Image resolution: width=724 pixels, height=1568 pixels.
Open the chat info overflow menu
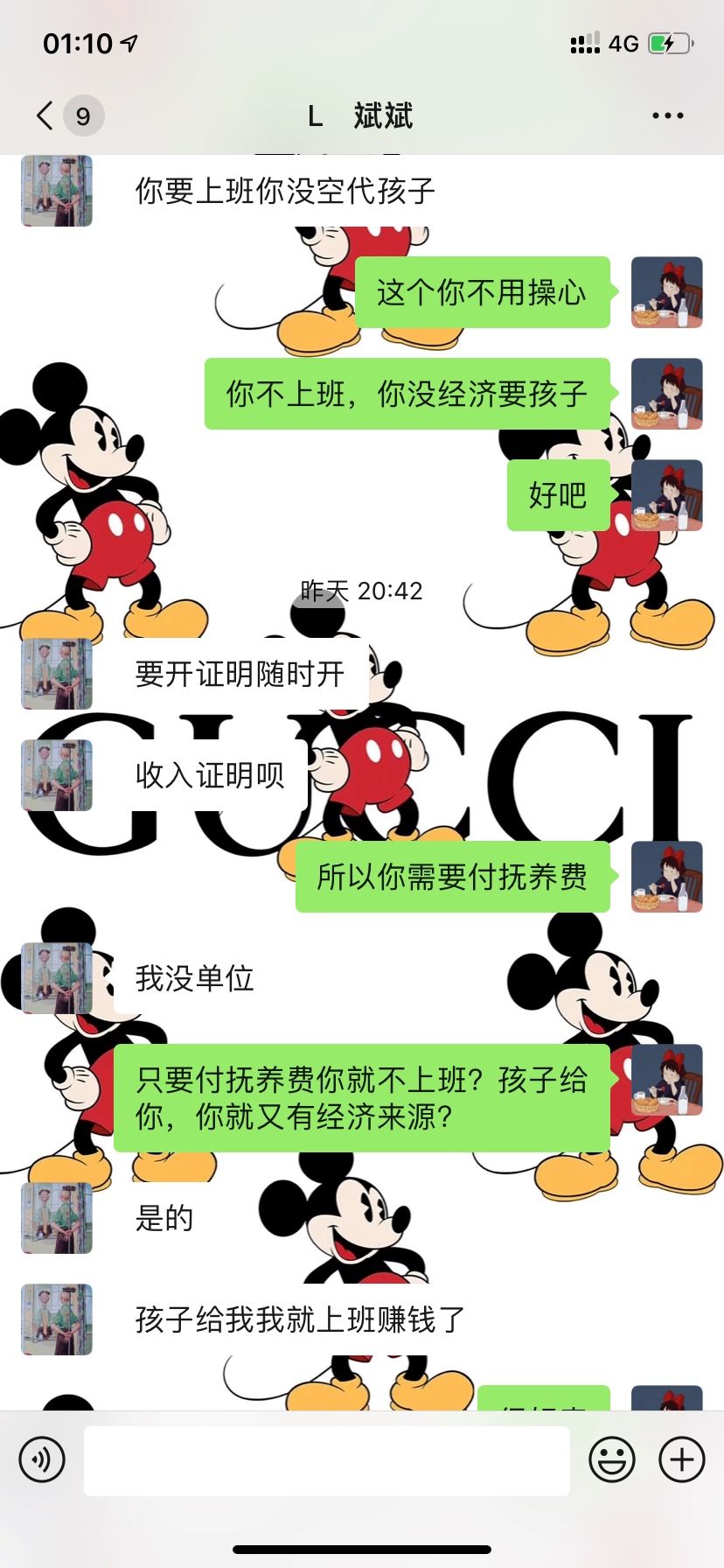pyautogui.click(x=667, y=115)
